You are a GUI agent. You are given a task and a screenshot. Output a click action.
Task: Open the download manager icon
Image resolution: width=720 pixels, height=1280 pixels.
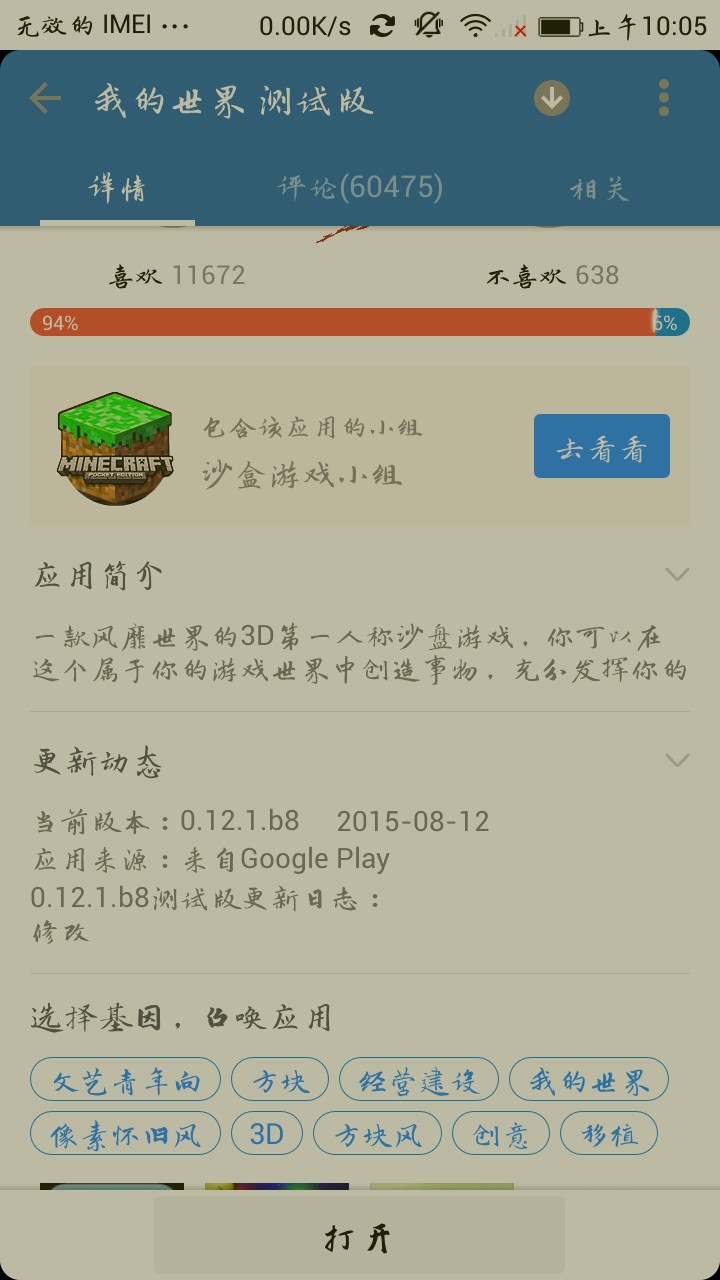tap(552, 99)
